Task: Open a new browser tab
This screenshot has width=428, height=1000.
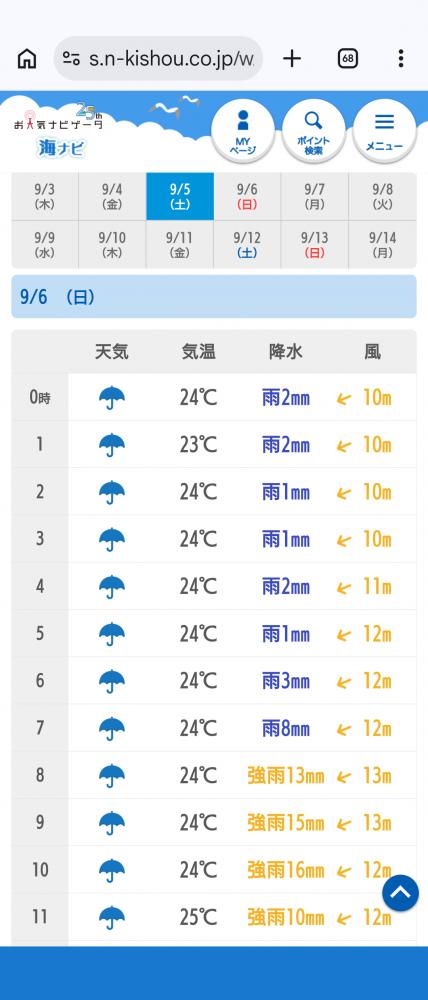Action: coord(292,59)
